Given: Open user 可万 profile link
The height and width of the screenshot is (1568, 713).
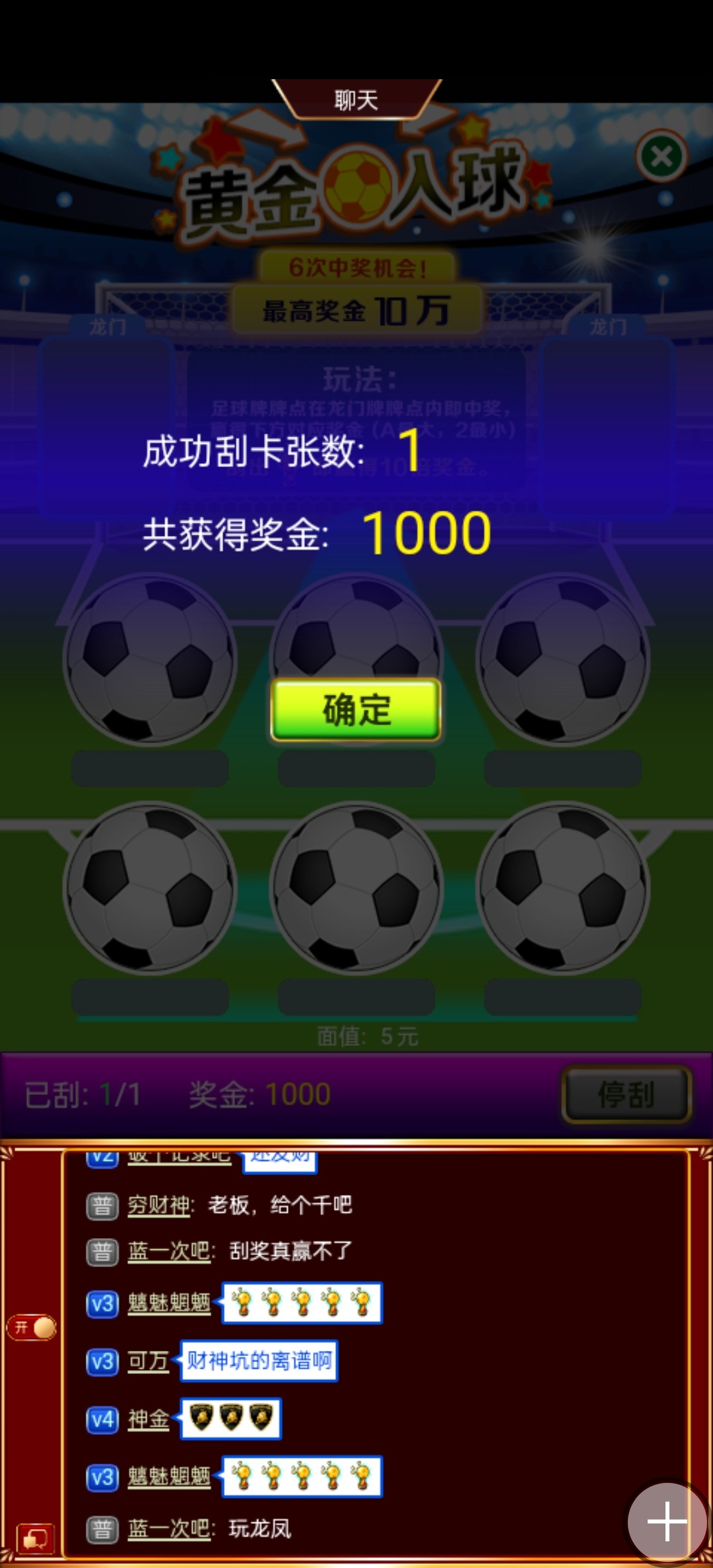Looking at the screenshot, I should [148, 1361].
